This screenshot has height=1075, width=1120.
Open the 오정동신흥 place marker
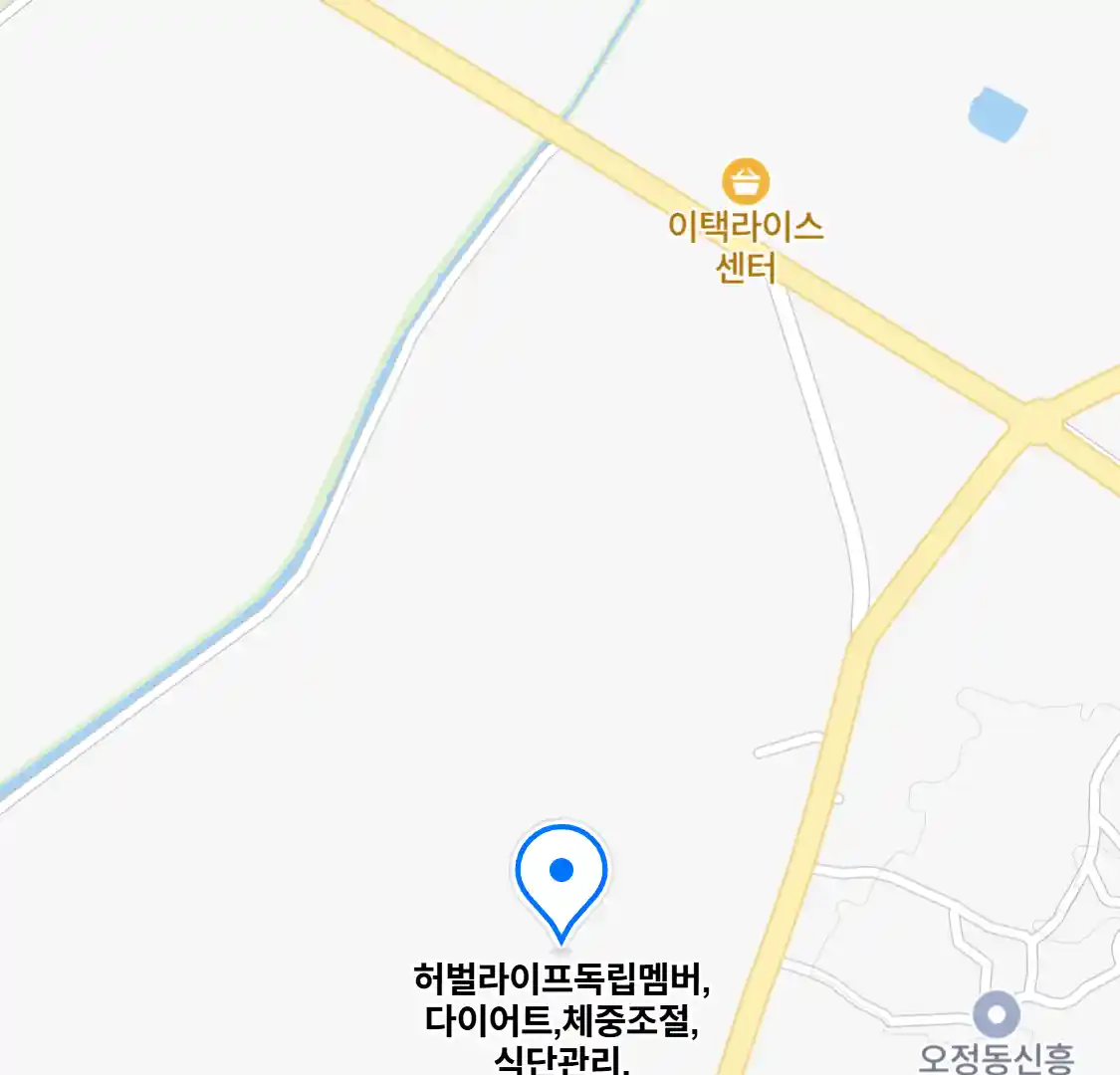[x=997, y=1016]
